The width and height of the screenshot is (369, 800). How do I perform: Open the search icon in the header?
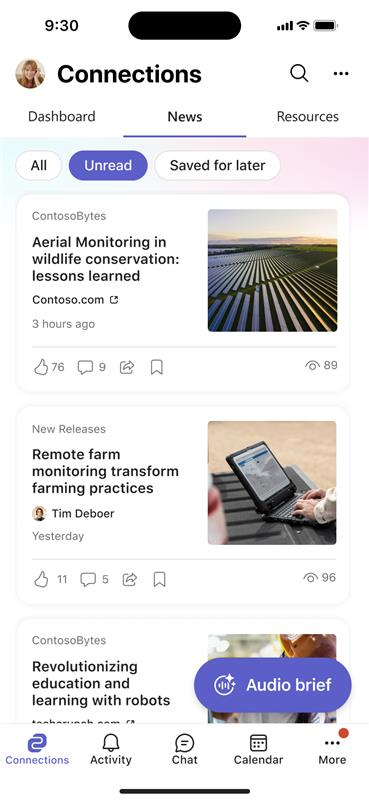(299, 73)
